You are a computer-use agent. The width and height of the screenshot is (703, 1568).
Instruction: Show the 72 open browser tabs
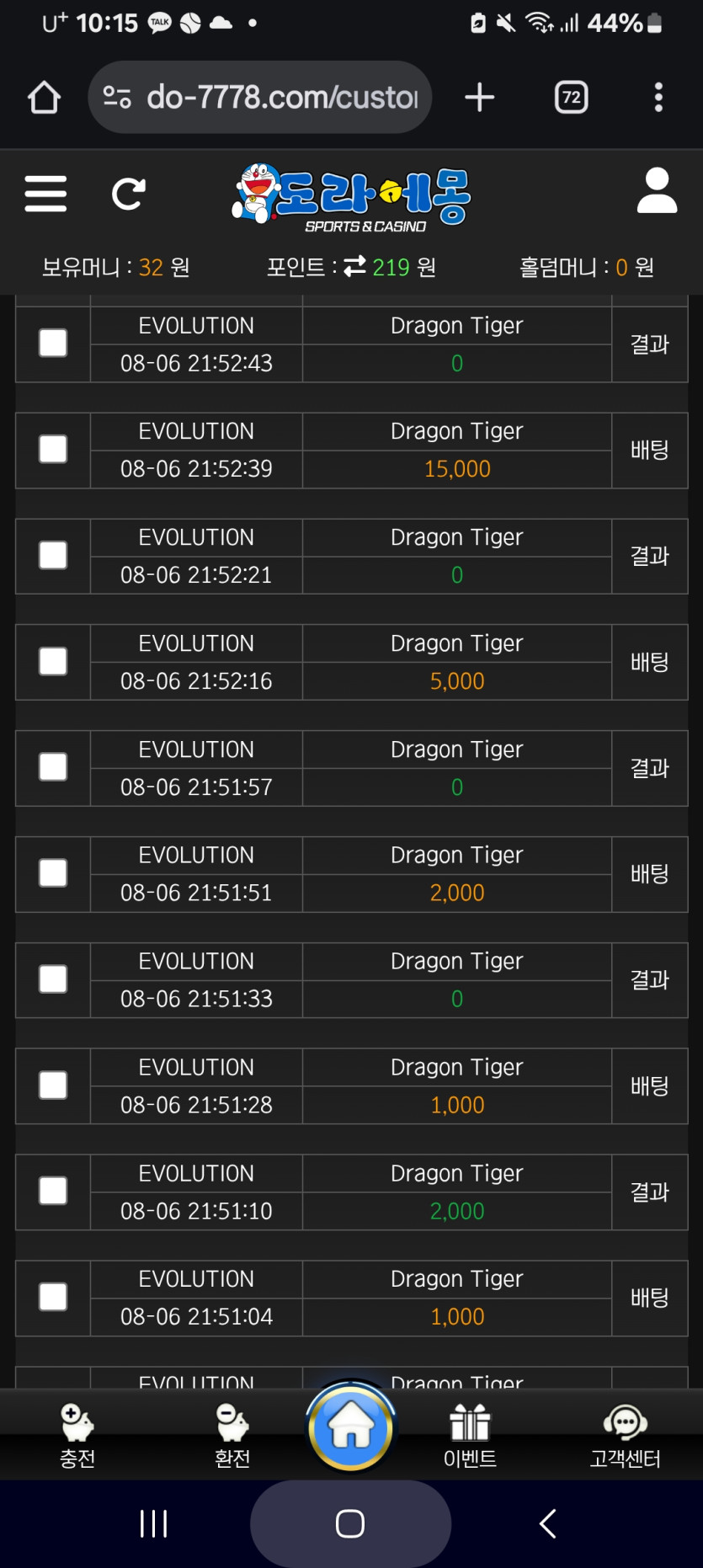click(572, 97)
